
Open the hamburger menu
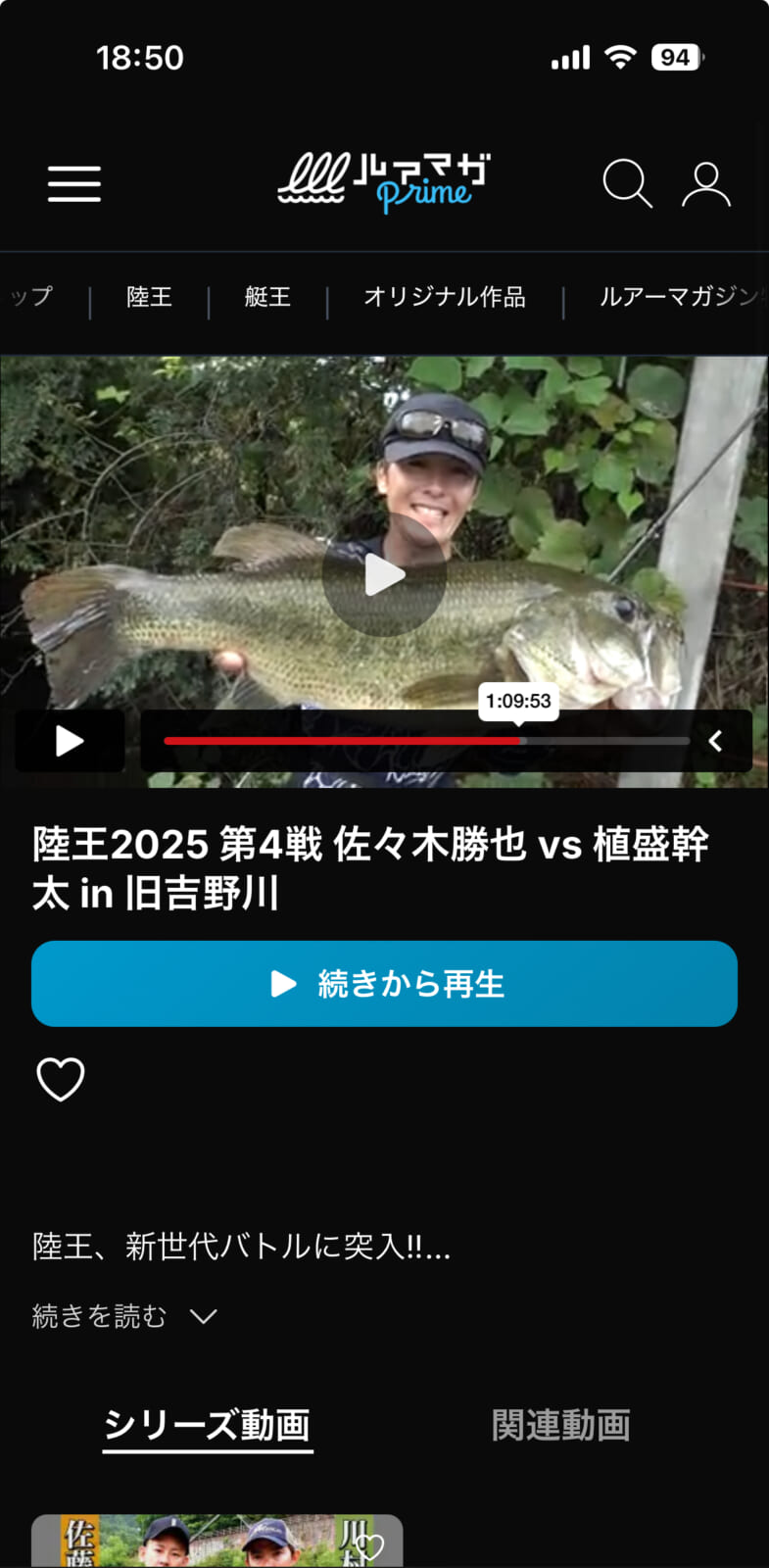(74, 183)
